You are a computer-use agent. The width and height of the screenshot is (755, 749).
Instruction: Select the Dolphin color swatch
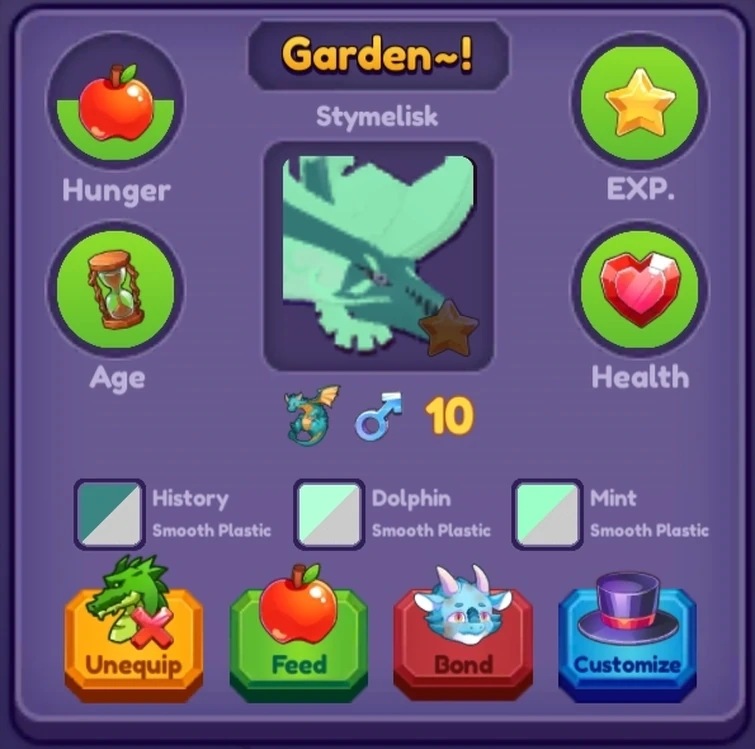(x=329, y=514)
